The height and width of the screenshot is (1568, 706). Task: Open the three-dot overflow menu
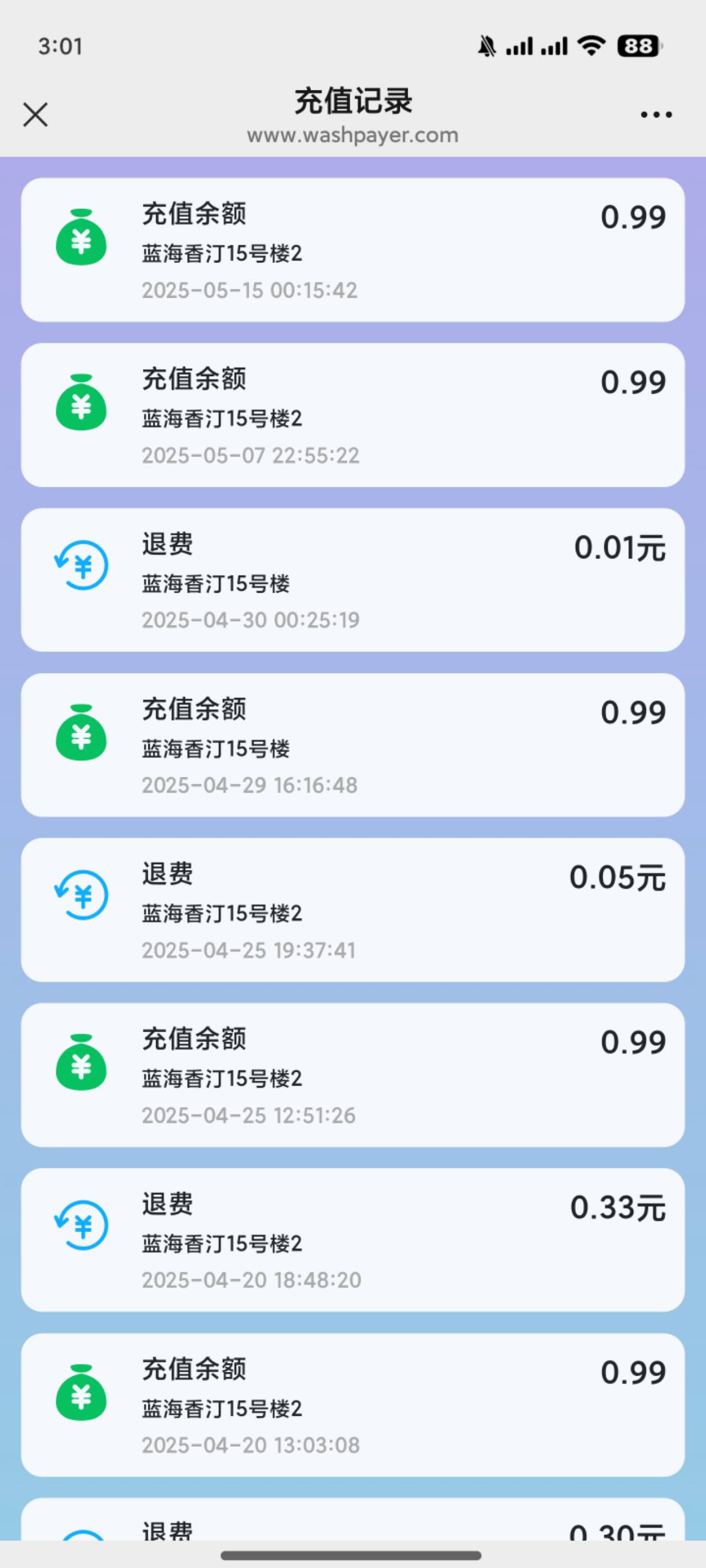(x=656, y=115)
